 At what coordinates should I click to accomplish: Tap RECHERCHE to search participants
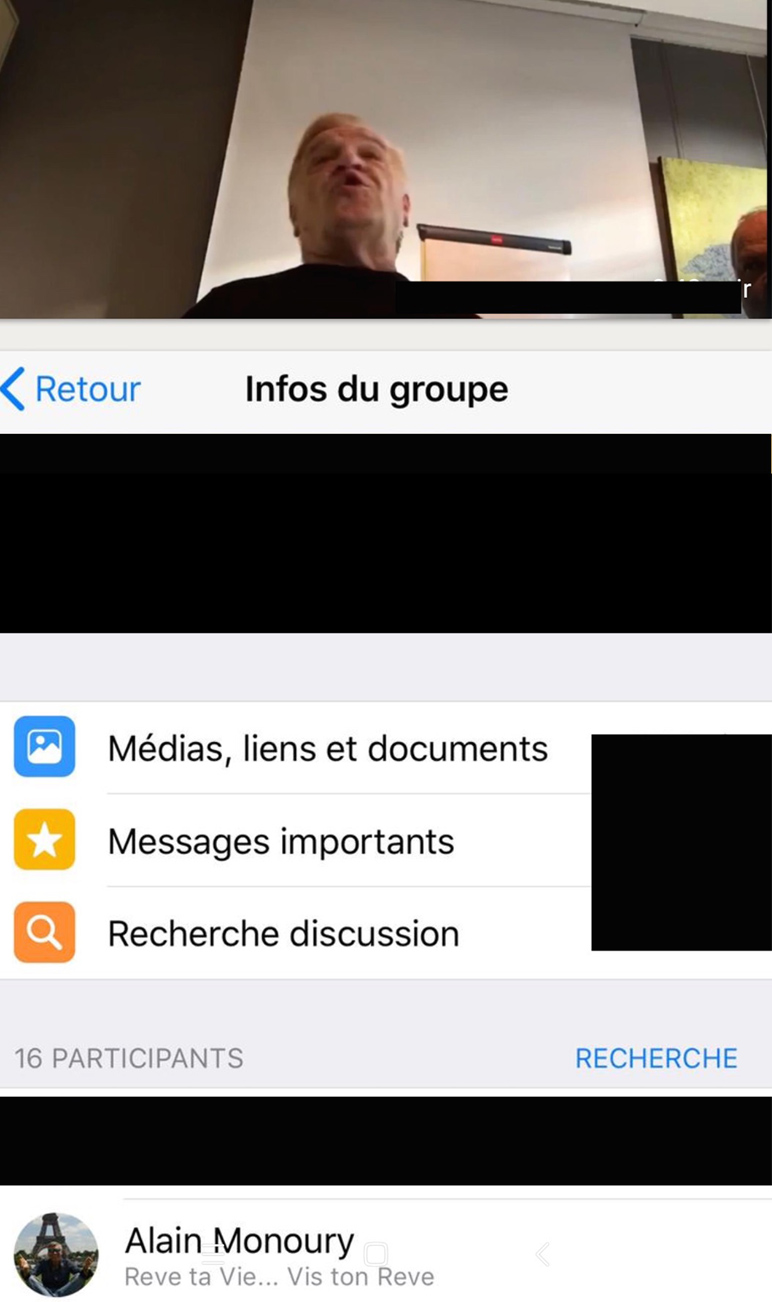[x=655, y=1058]
